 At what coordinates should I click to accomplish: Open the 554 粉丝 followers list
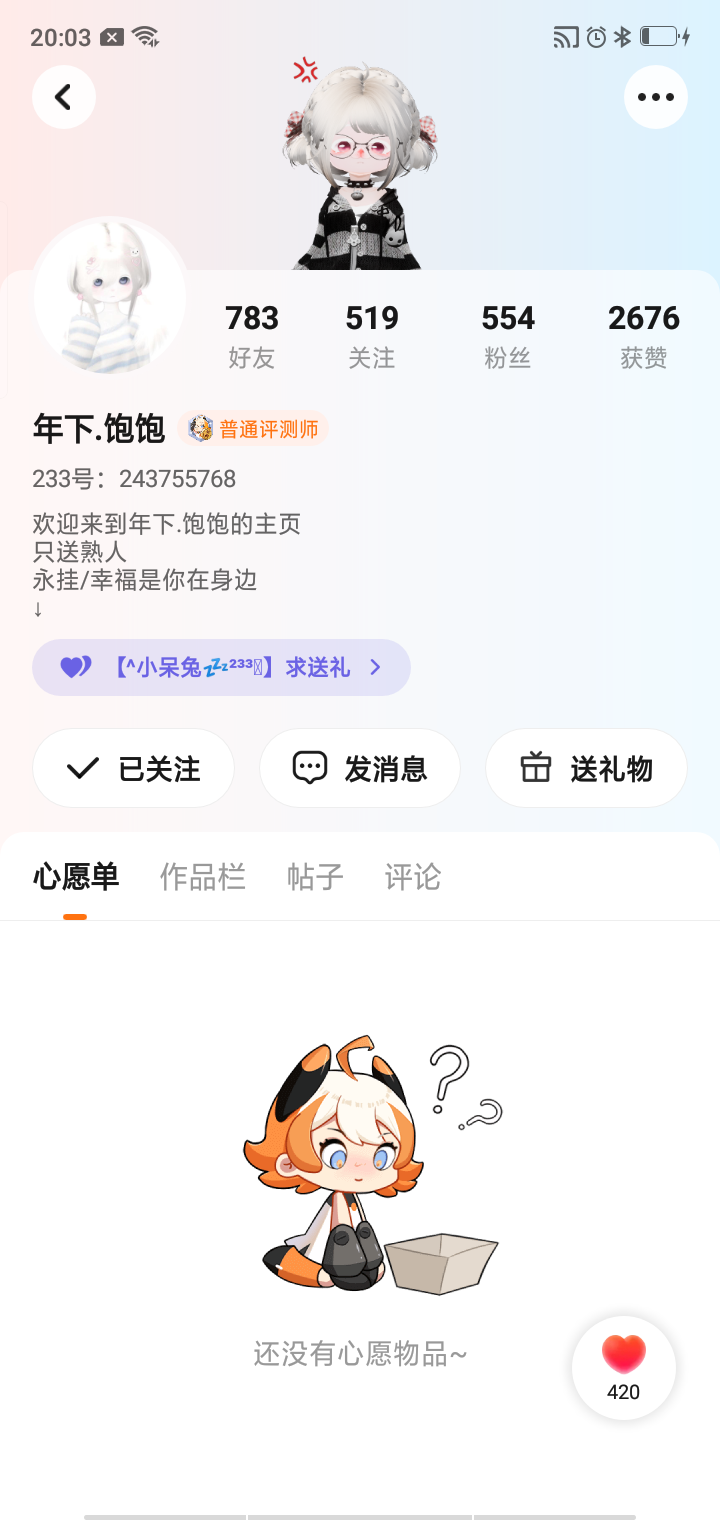tap(508, 336)
